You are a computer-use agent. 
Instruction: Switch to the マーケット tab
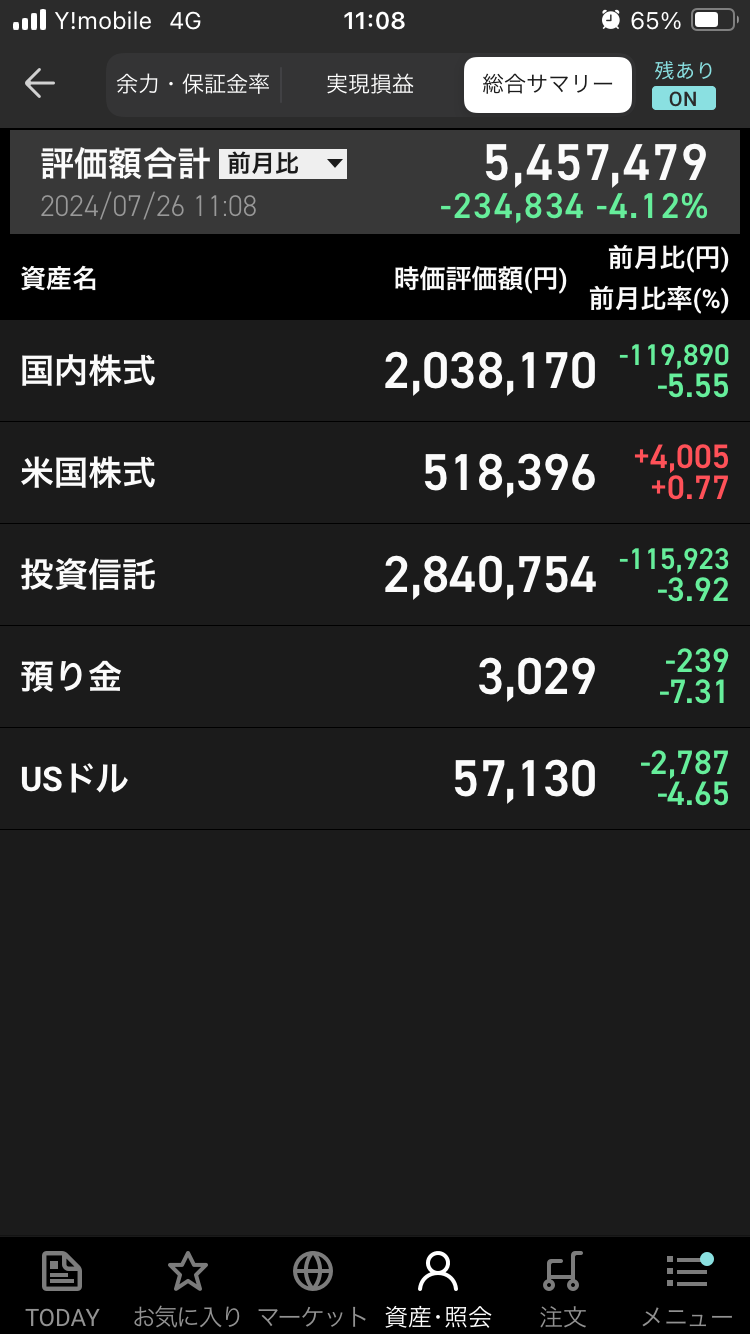pos(313,1288)
